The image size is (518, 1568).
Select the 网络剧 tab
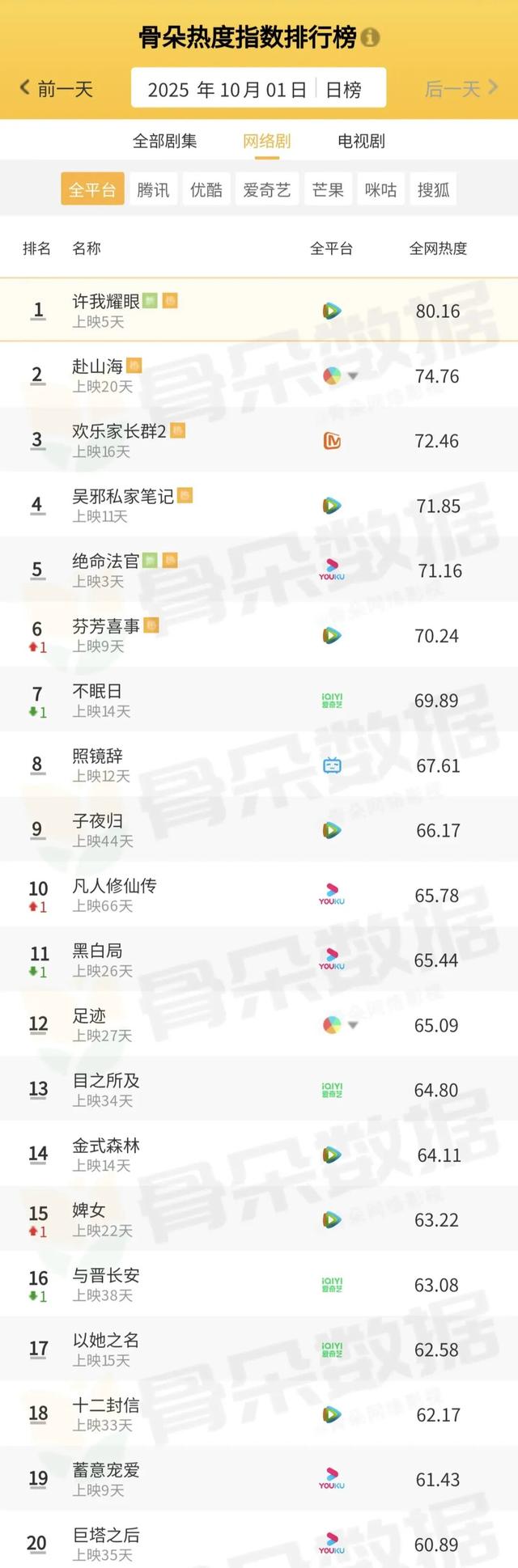[266, 142]
